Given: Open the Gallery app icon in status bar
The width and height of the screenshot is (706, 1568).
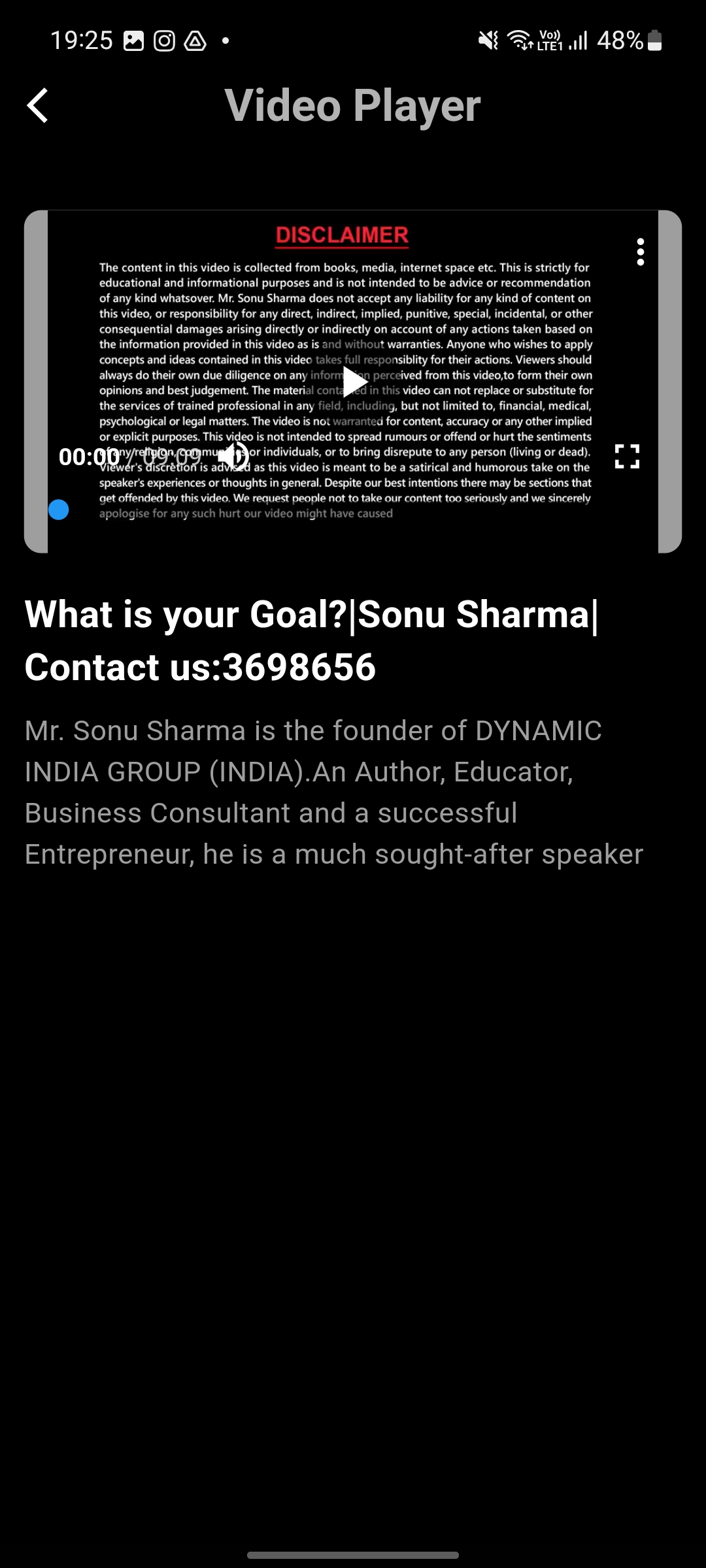Looking at the screenshot, I should 133,41.
